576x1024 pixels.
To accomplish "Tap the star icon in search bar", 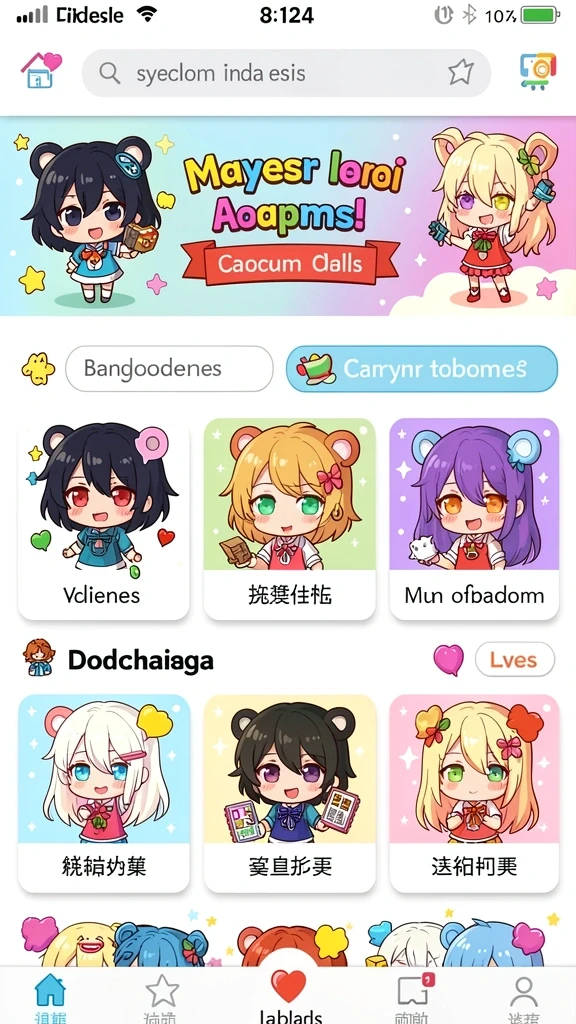I will (460, 73).
